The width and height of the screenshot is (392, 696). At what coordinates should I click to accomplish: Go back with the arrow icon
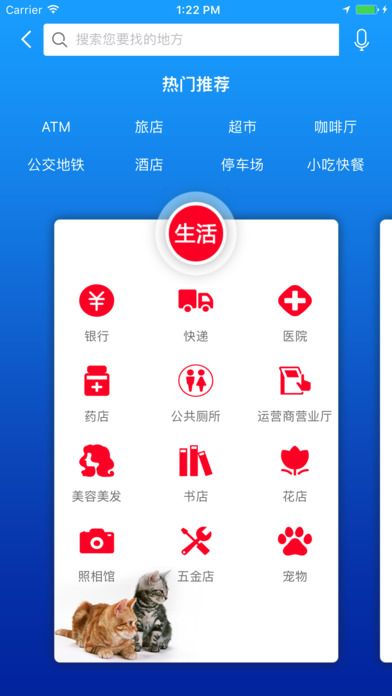27,40
